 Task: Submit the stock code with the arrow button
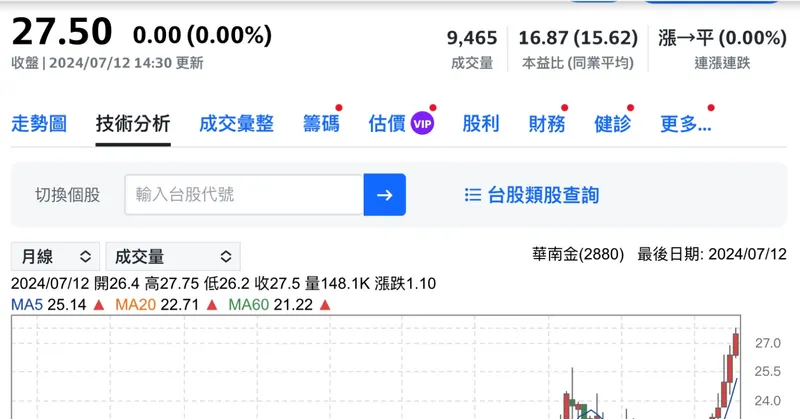click(x=385, y=195)
